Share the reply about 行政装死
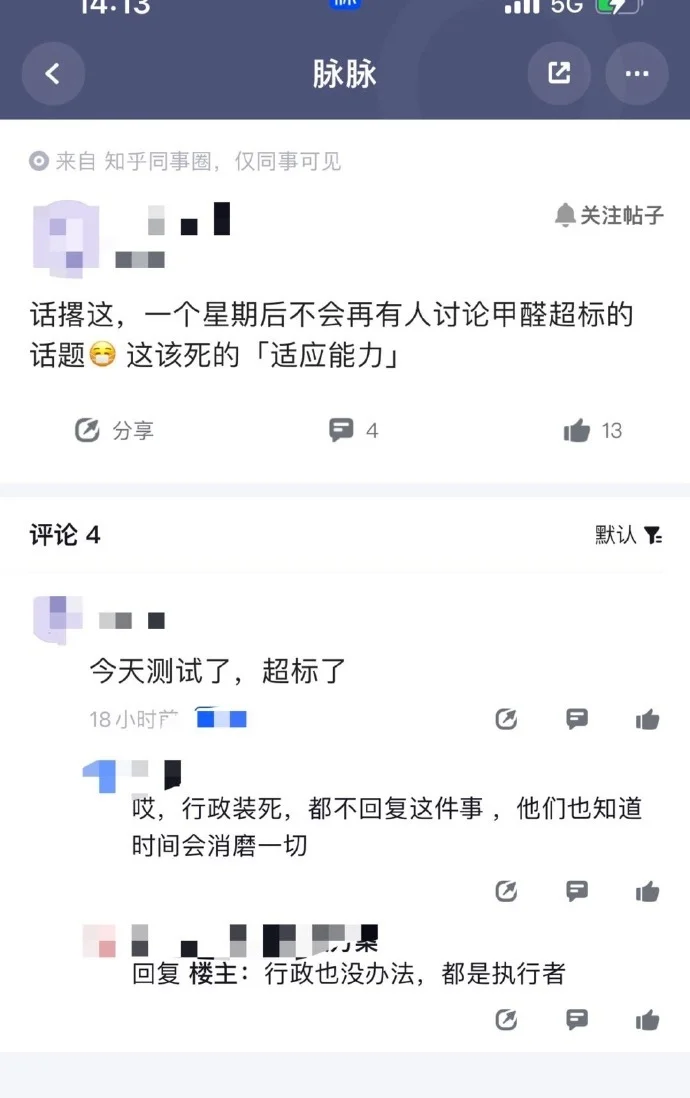The height and width of the screenshot is (1098, 690). pos(507,891)
